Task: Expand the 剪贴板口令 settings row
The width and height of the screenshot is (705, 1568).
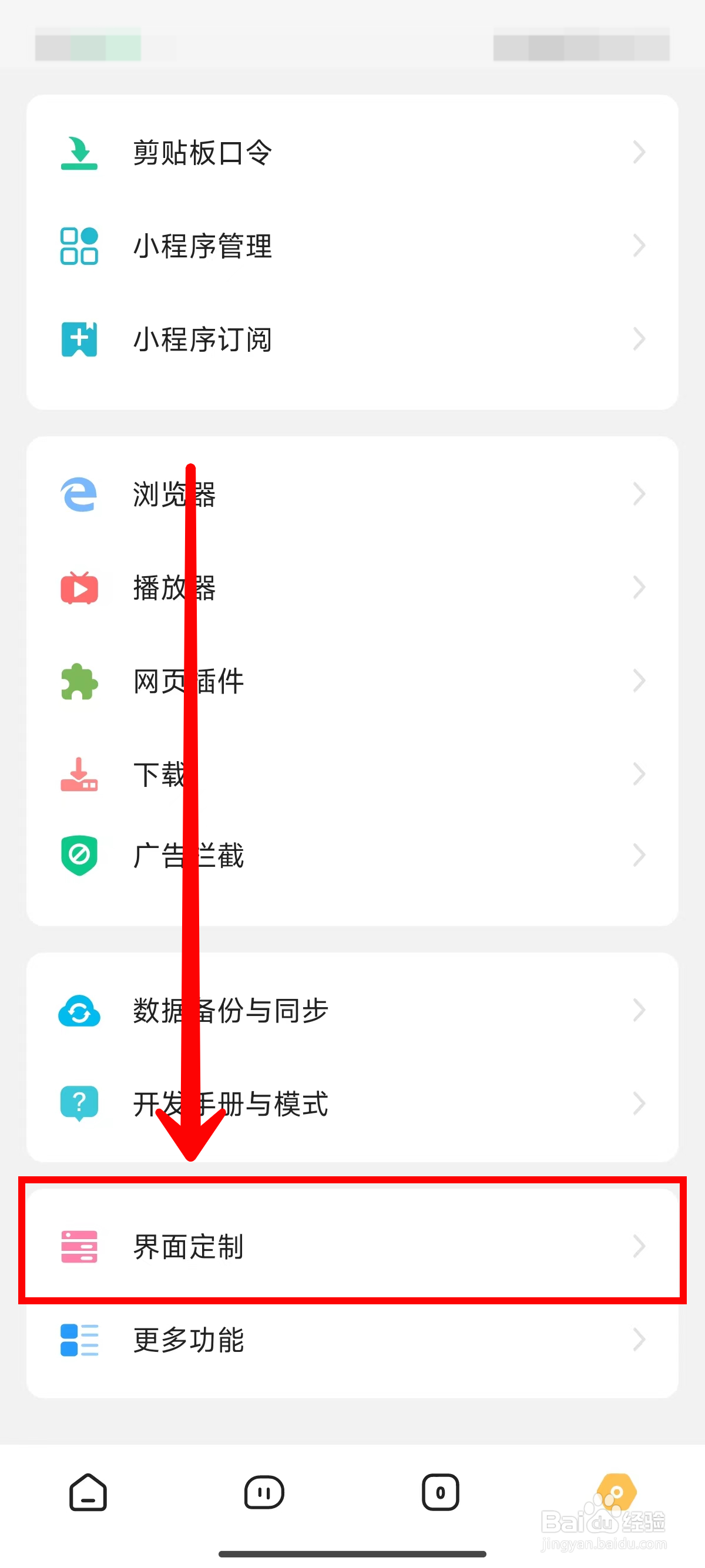Action: 638,152
